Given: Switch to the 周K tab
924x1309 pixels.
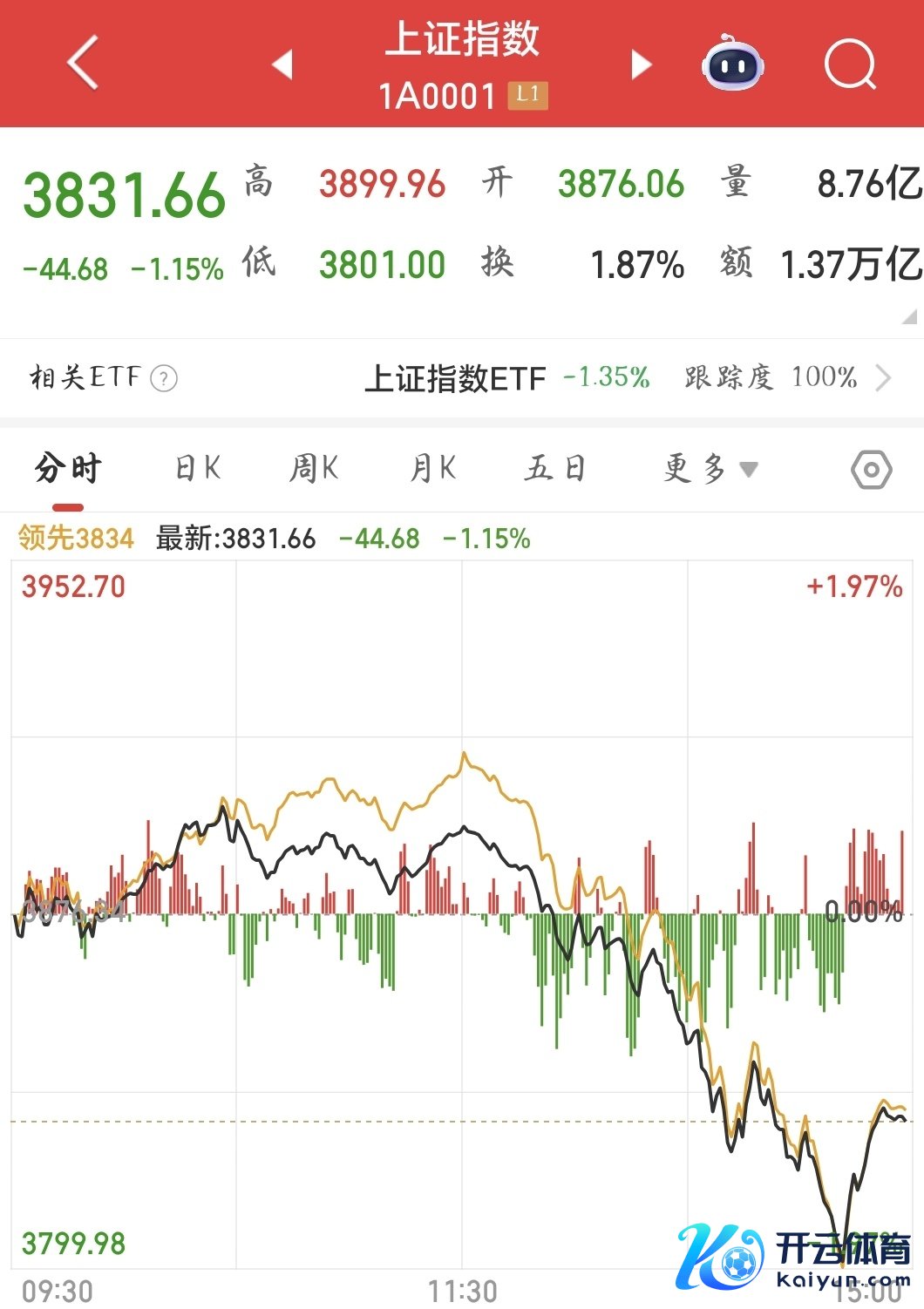Looking at the screenshot, I should (313, 469).
